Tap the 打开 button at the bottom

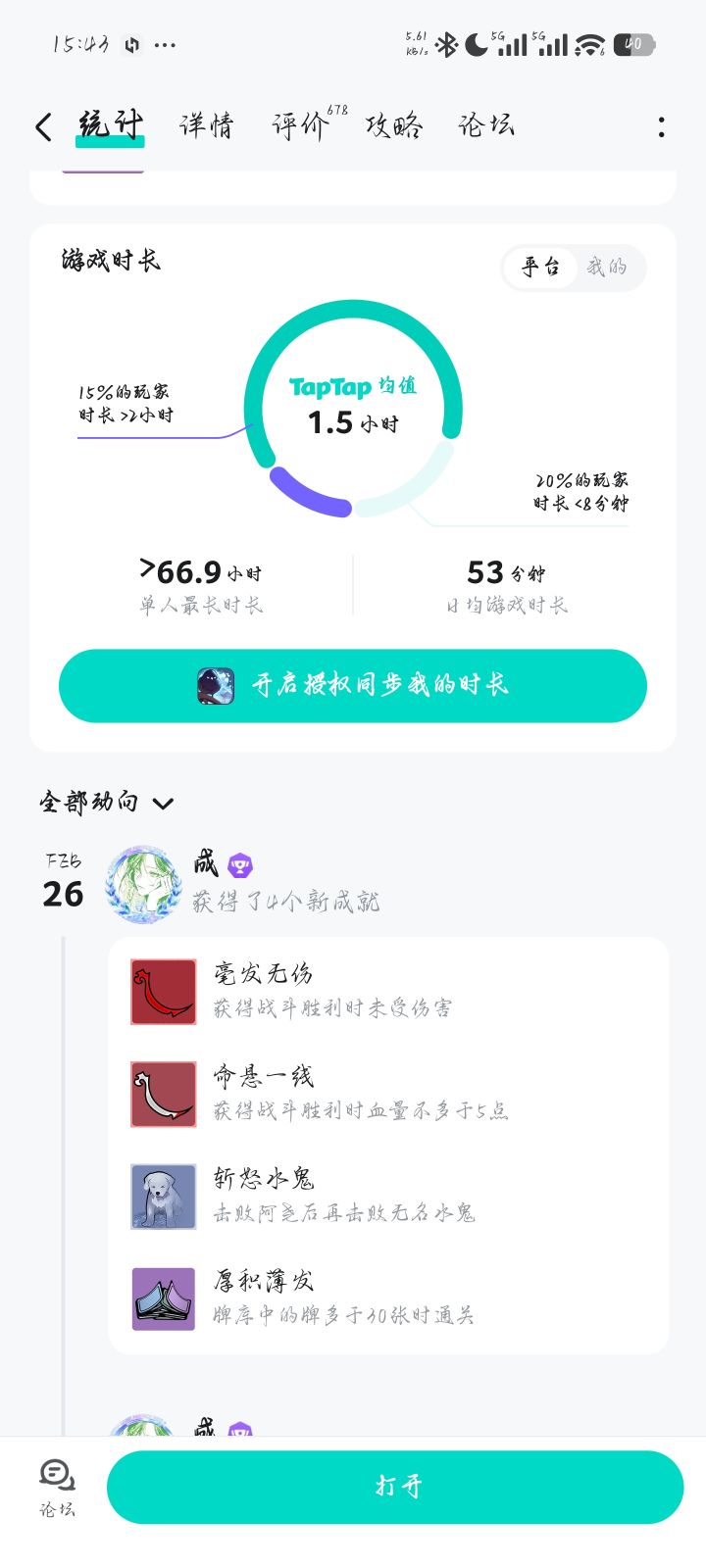[396, 1486]
